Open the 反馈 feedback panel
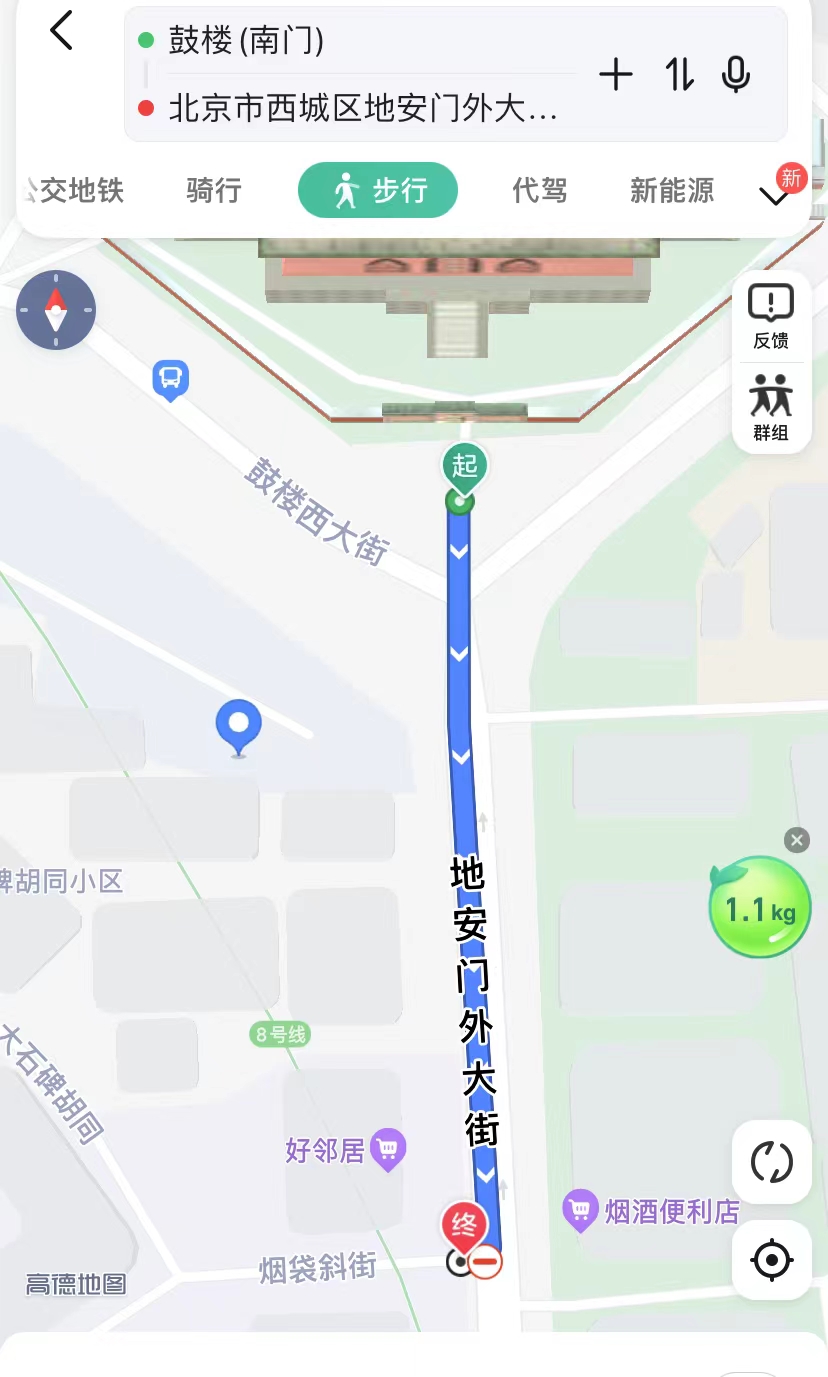This screenshot has width=828, height=1377. 771,312
